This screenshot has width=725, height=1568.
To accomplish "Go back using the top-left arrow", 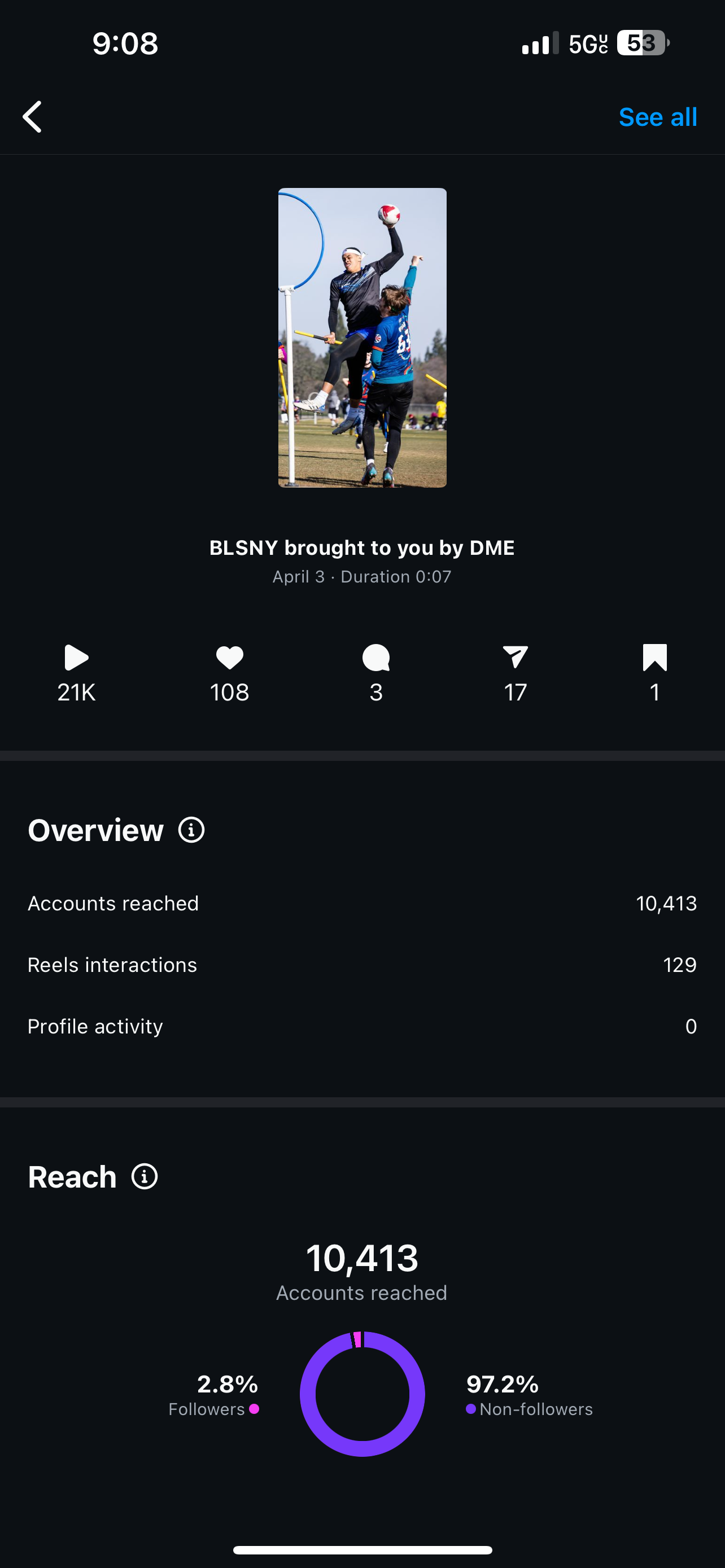I will (x=33, y=117).
